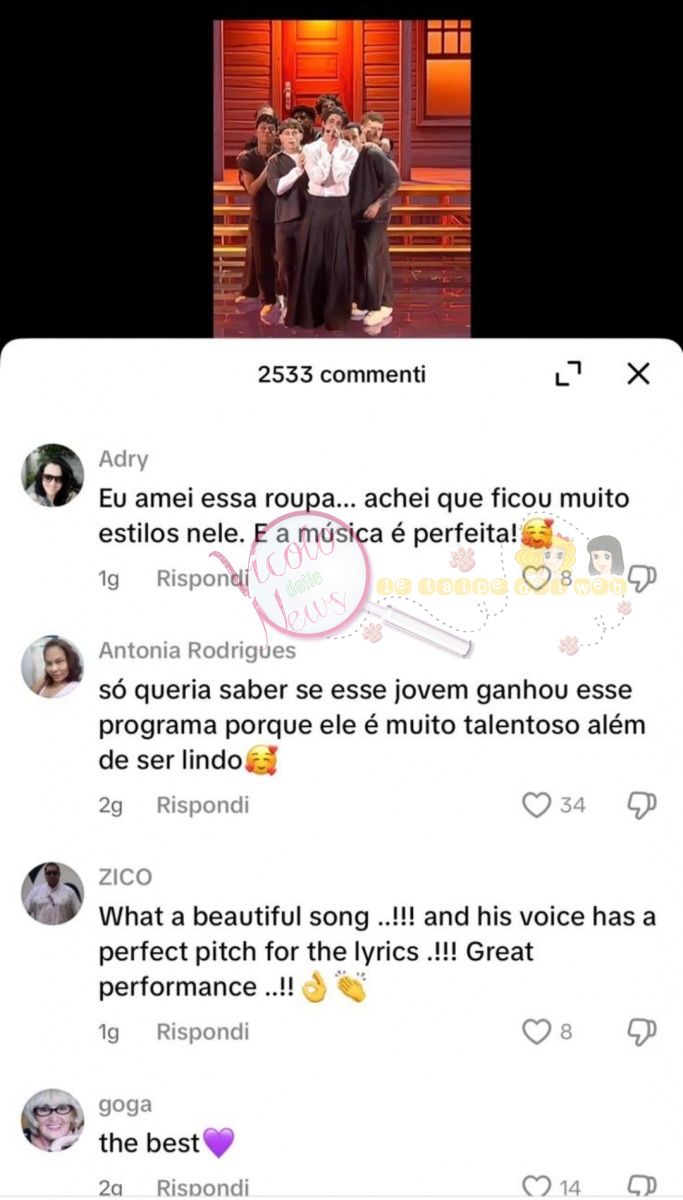This screenshot has width=683, height=1200.
Task: Open goga's profile avatar
Action: point(53,1119)
